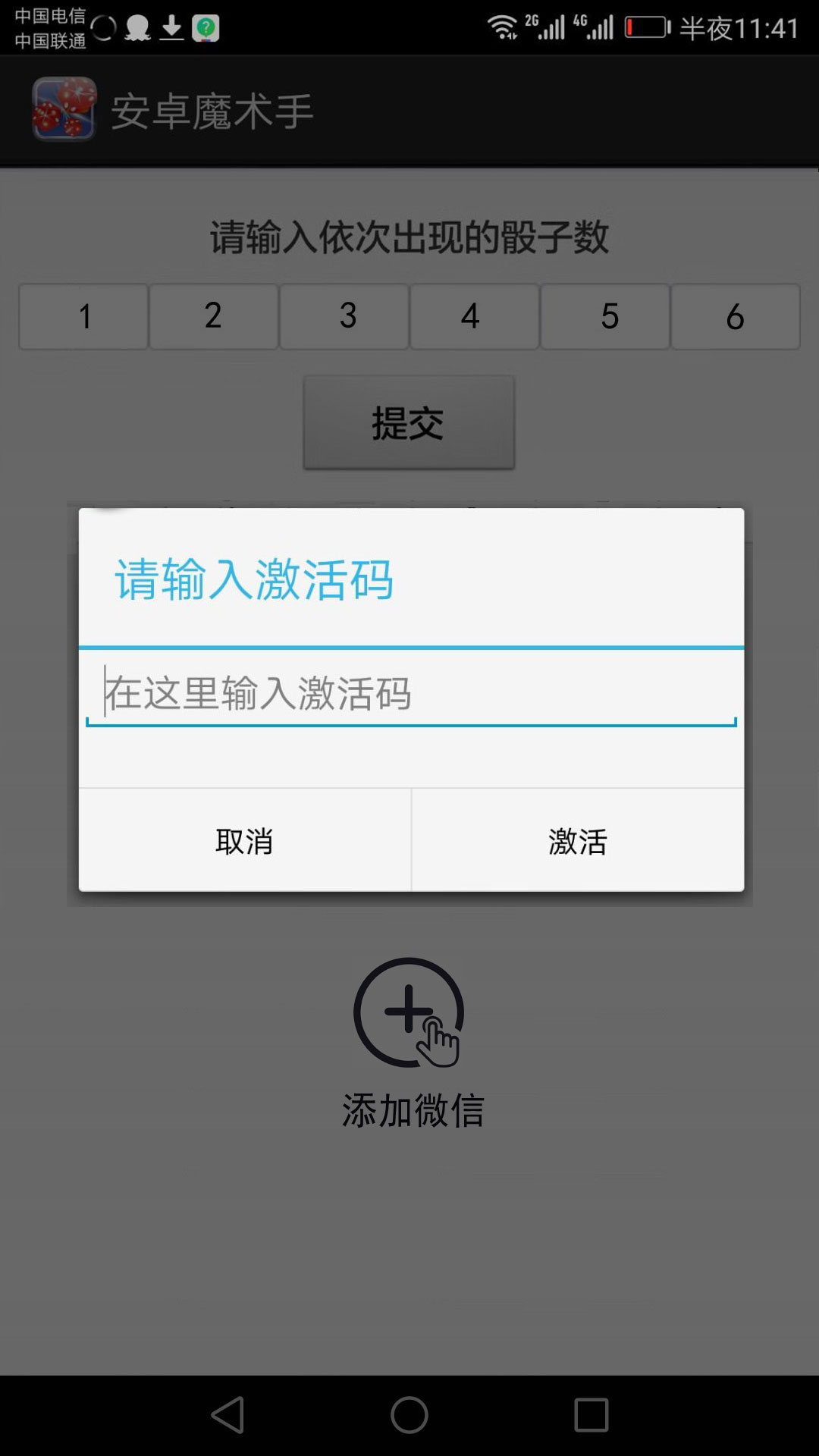This screenshot has width=819, height=1456.
Task: Cancel the activation code dialog
Action: point(244,840)
